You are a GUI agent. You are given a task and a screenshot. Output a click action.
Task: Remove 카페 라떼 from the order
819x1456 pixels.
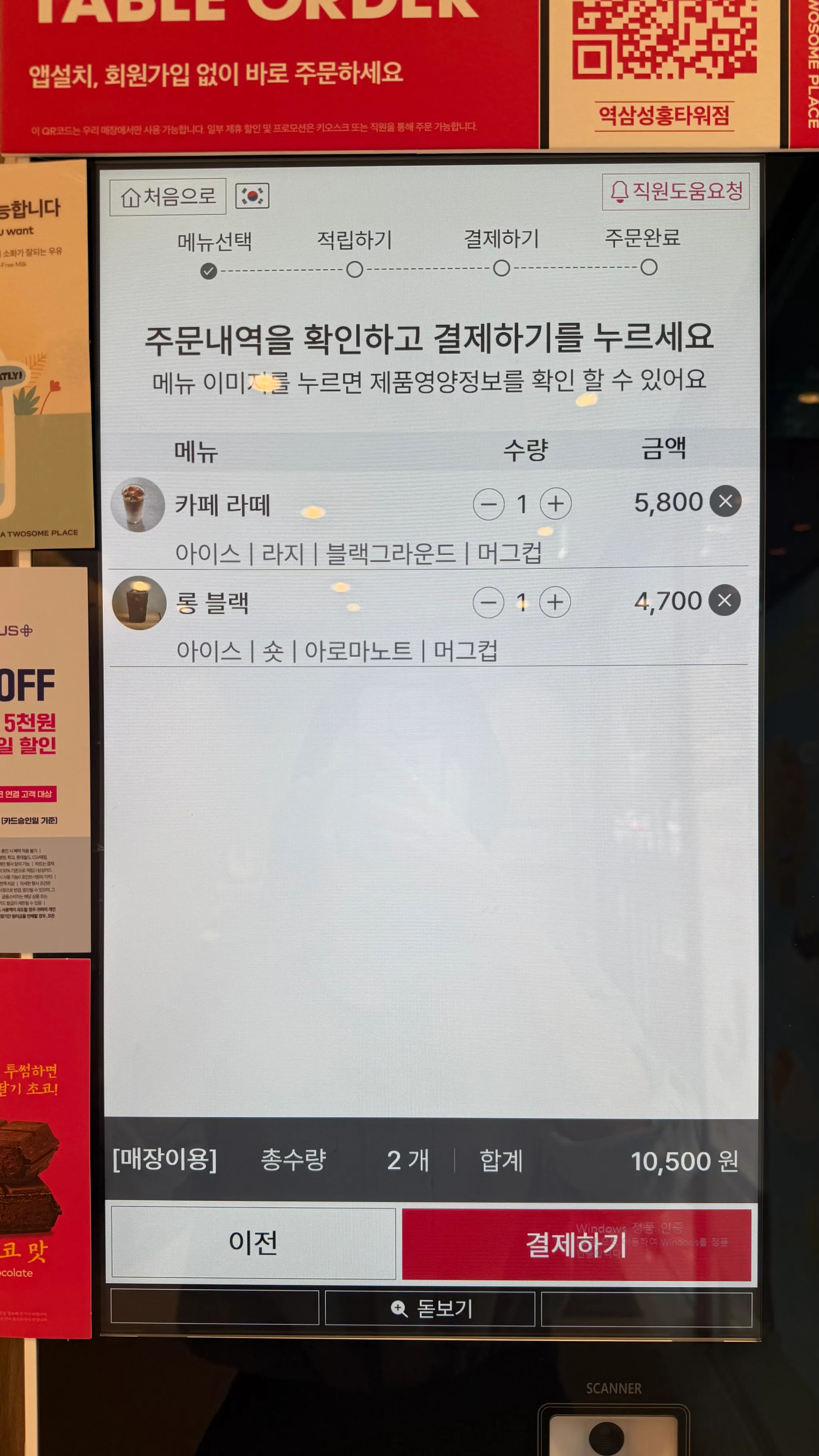(x=725, y=501)
